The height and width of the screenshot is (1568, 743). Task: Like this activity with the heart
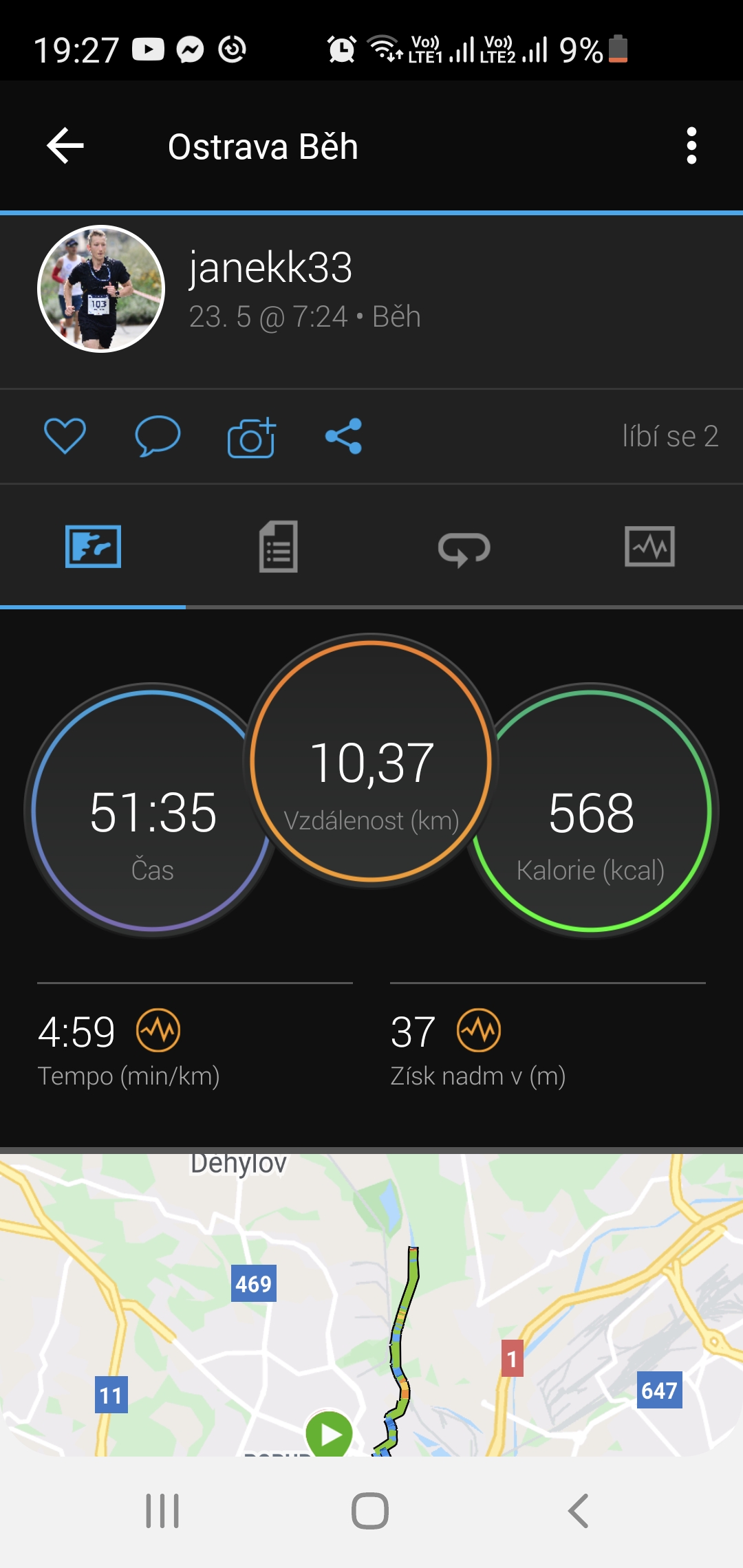65,436
